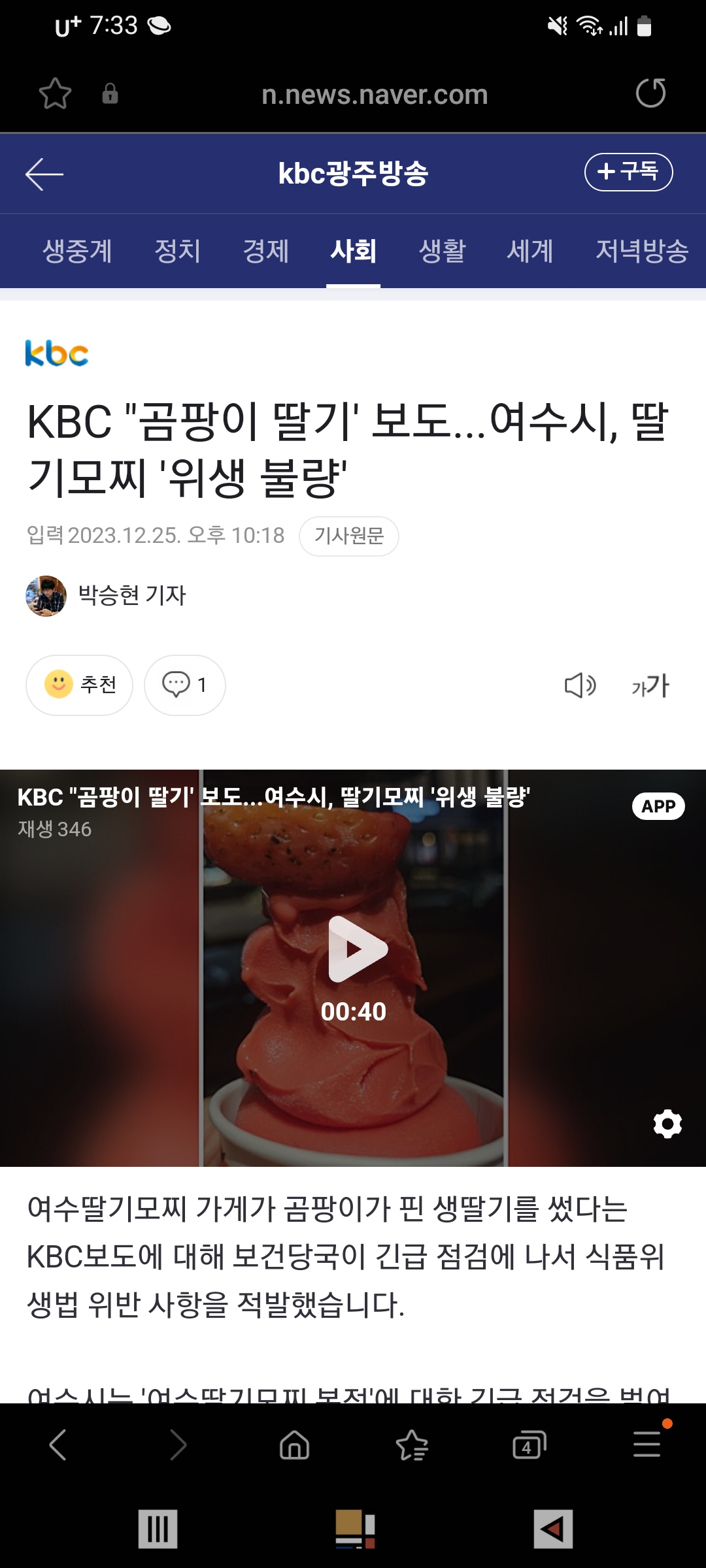Open the n.news.naver.com address bar
Screen dimensions: 706x1568
coord(375,95)
